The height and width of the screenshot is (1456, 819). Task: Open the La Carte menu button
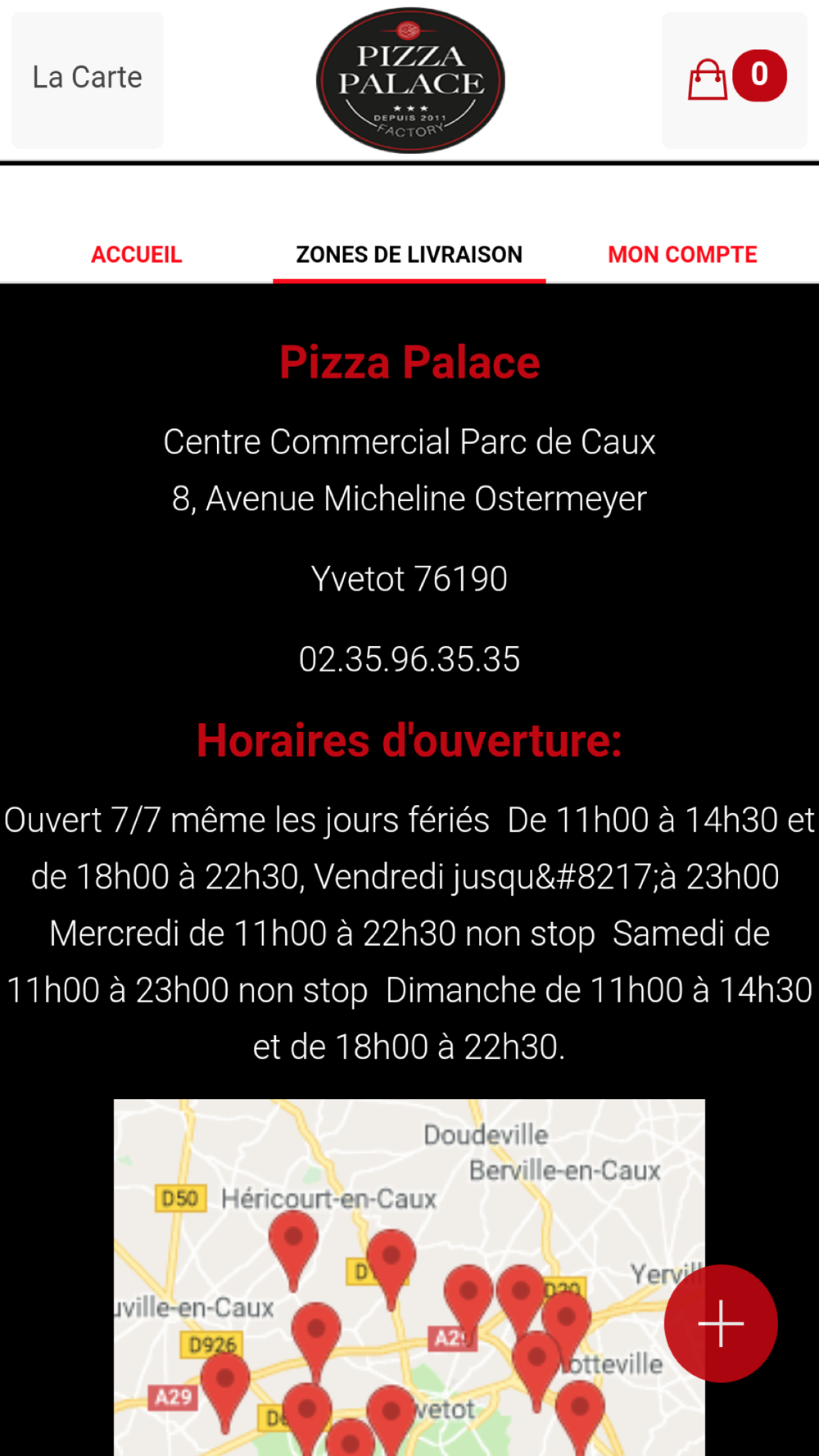(x=88, y=79)
